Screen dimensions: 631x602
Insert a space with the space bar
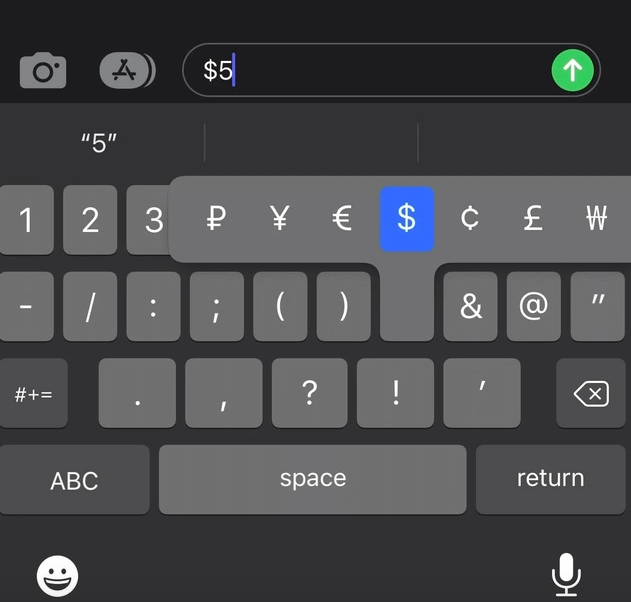tap(313, 479)
